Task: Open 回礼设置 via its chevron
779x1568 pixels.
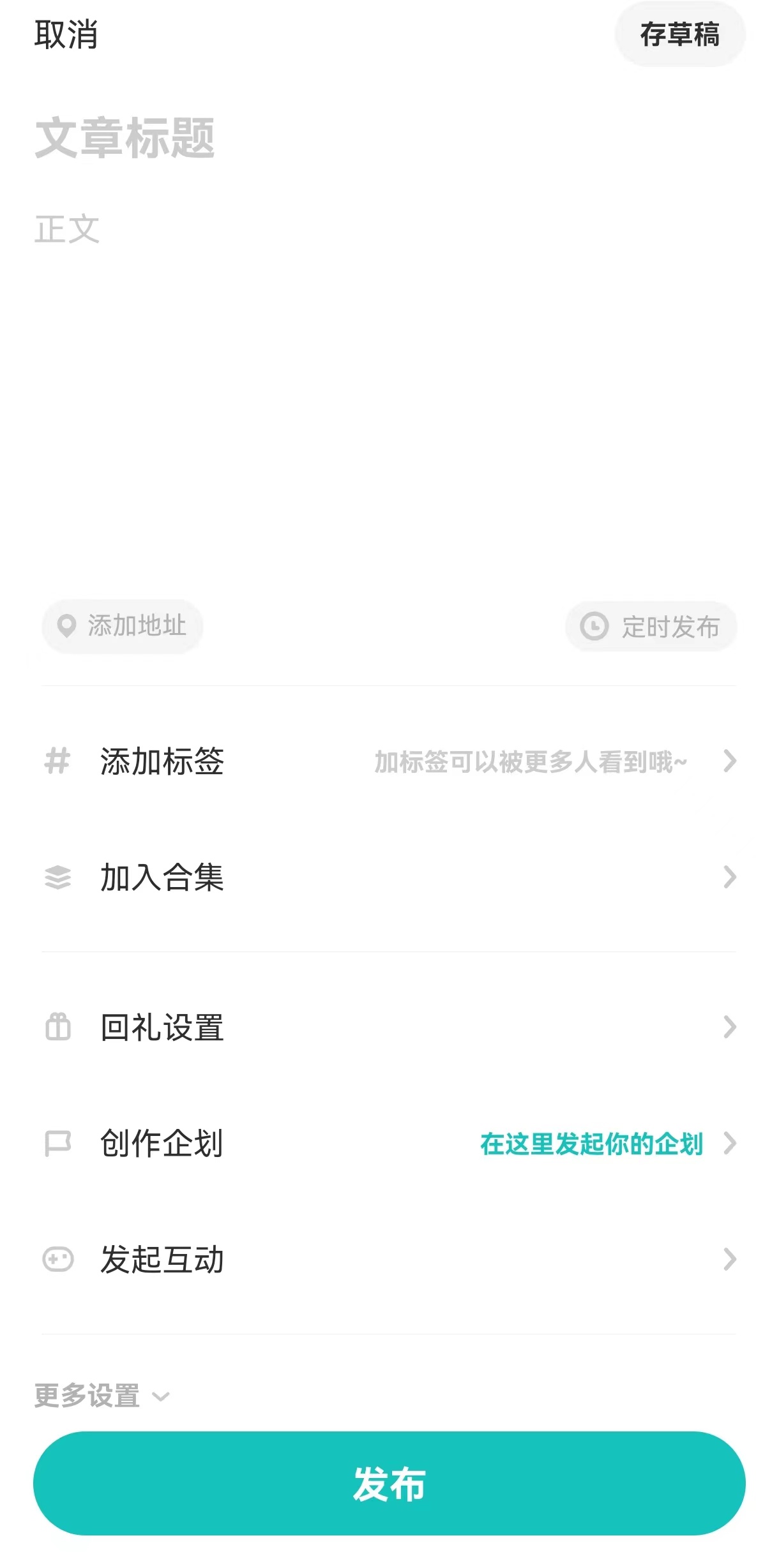Action: 730,1026
